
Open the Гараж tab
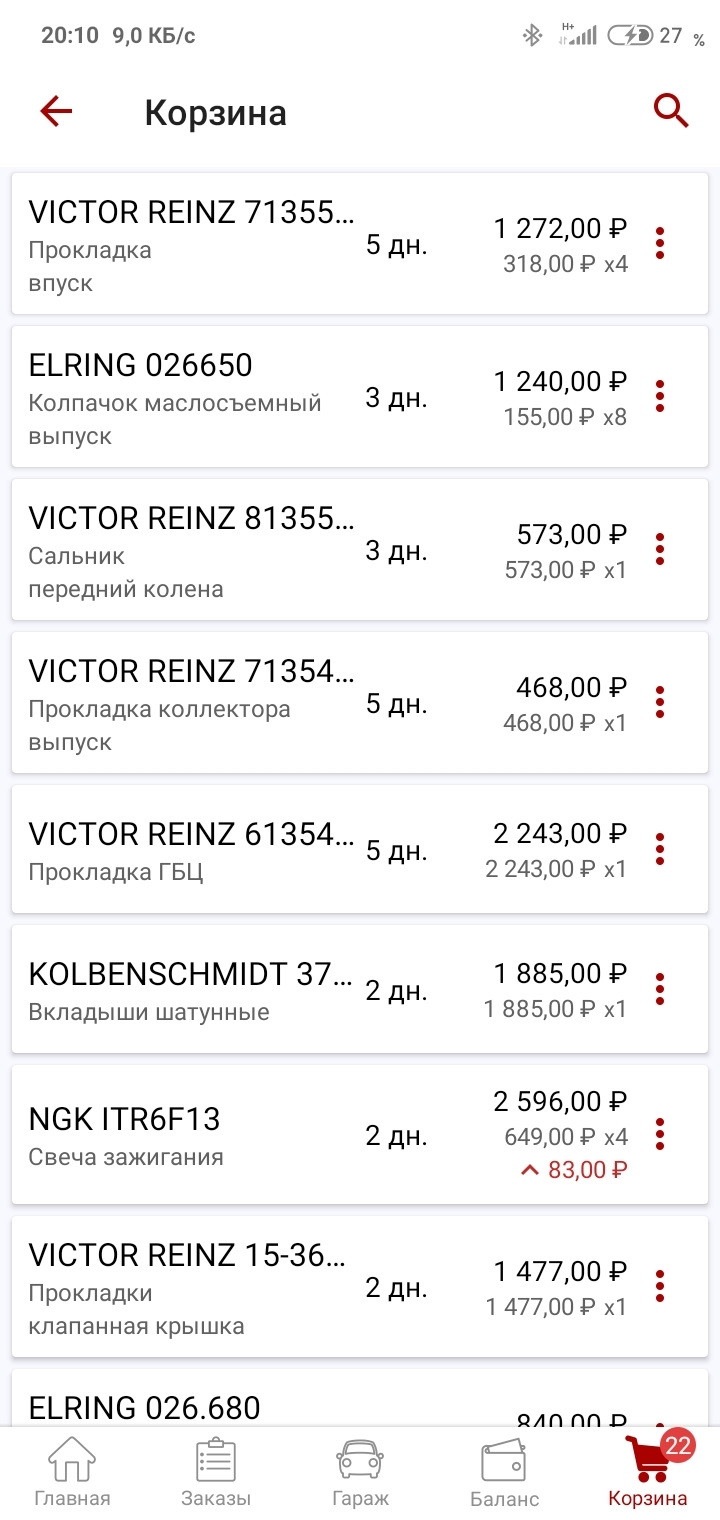click(360, 1472)
